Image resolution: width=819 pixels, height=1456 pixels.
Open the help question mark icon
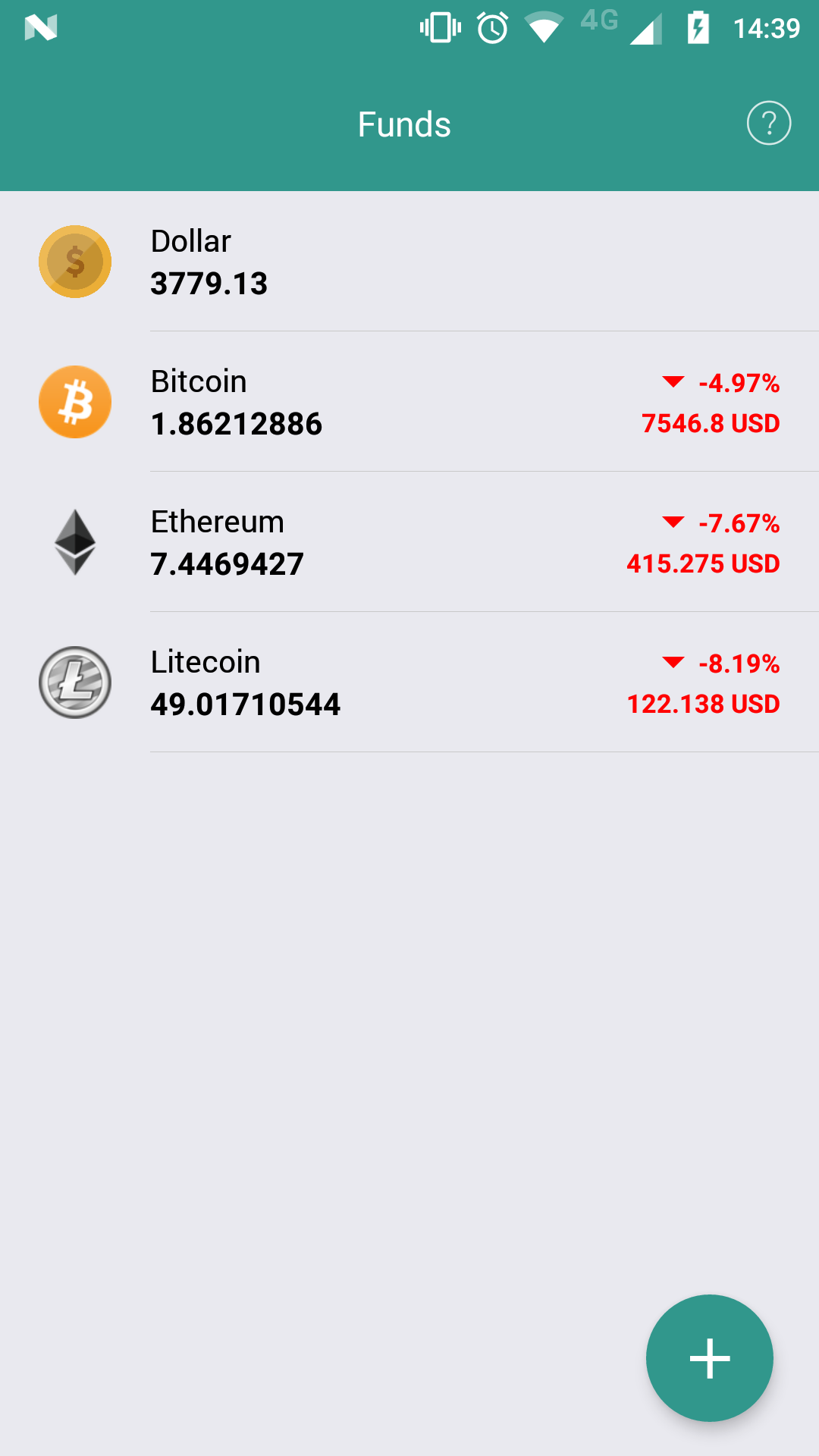click(768, 123)
